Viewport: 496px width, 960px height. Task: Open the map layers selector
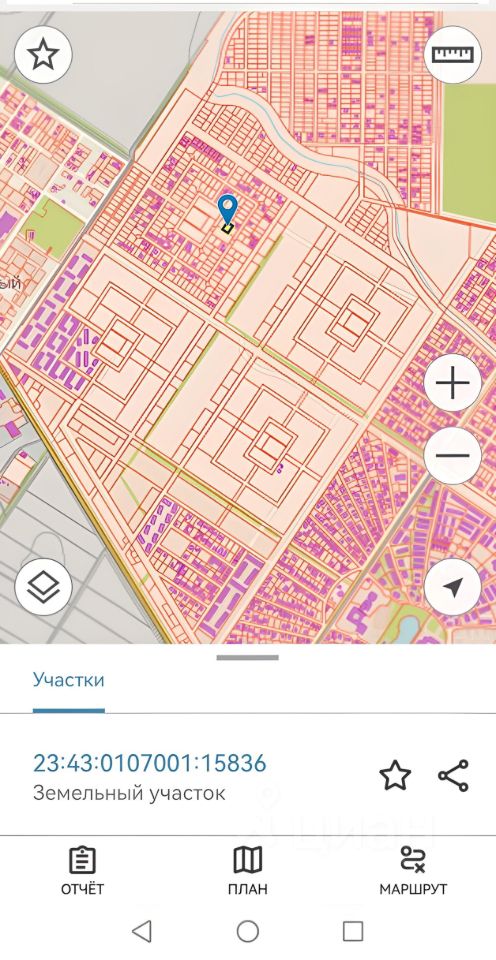pos(43,588)
